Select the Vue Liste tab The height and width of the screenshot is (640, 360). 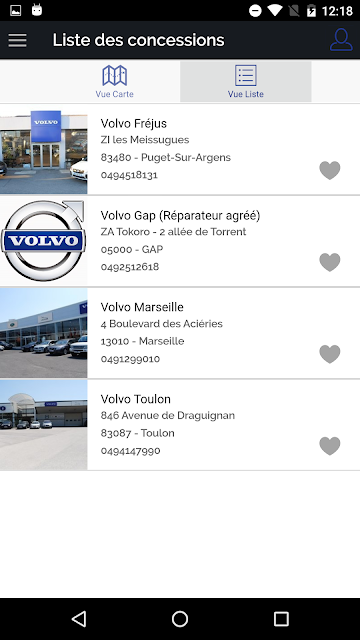pyautogui.click(x=246, y=81)
